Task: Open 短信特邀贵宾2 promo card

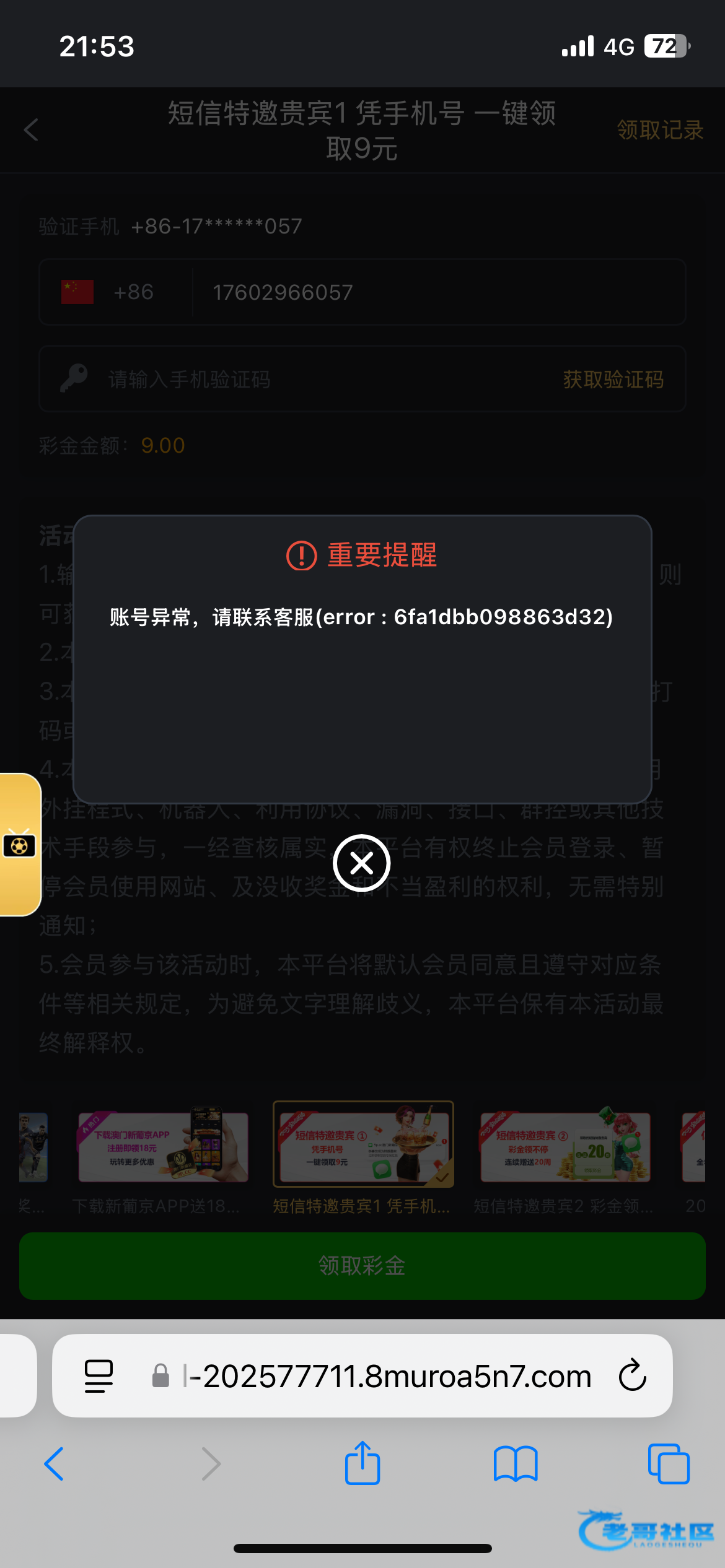Action: coord(565,1148)
